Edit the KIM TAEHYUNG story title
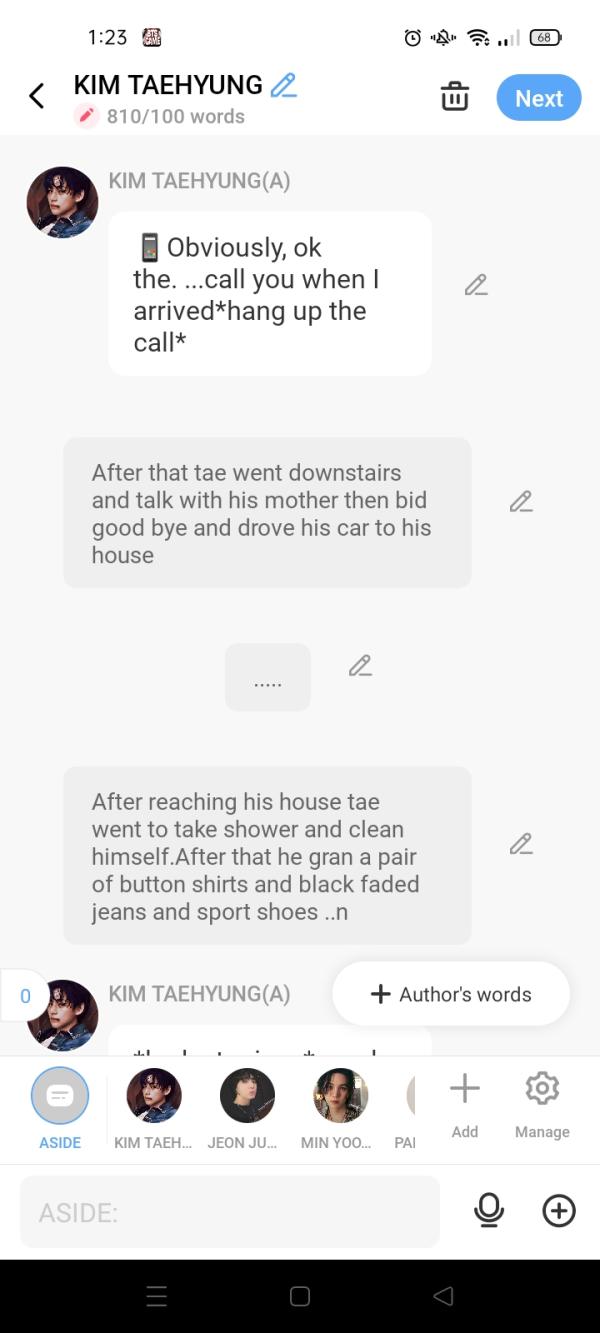Image resolution: width=600 pixels, height=1333 pixels. click(284, 85)
